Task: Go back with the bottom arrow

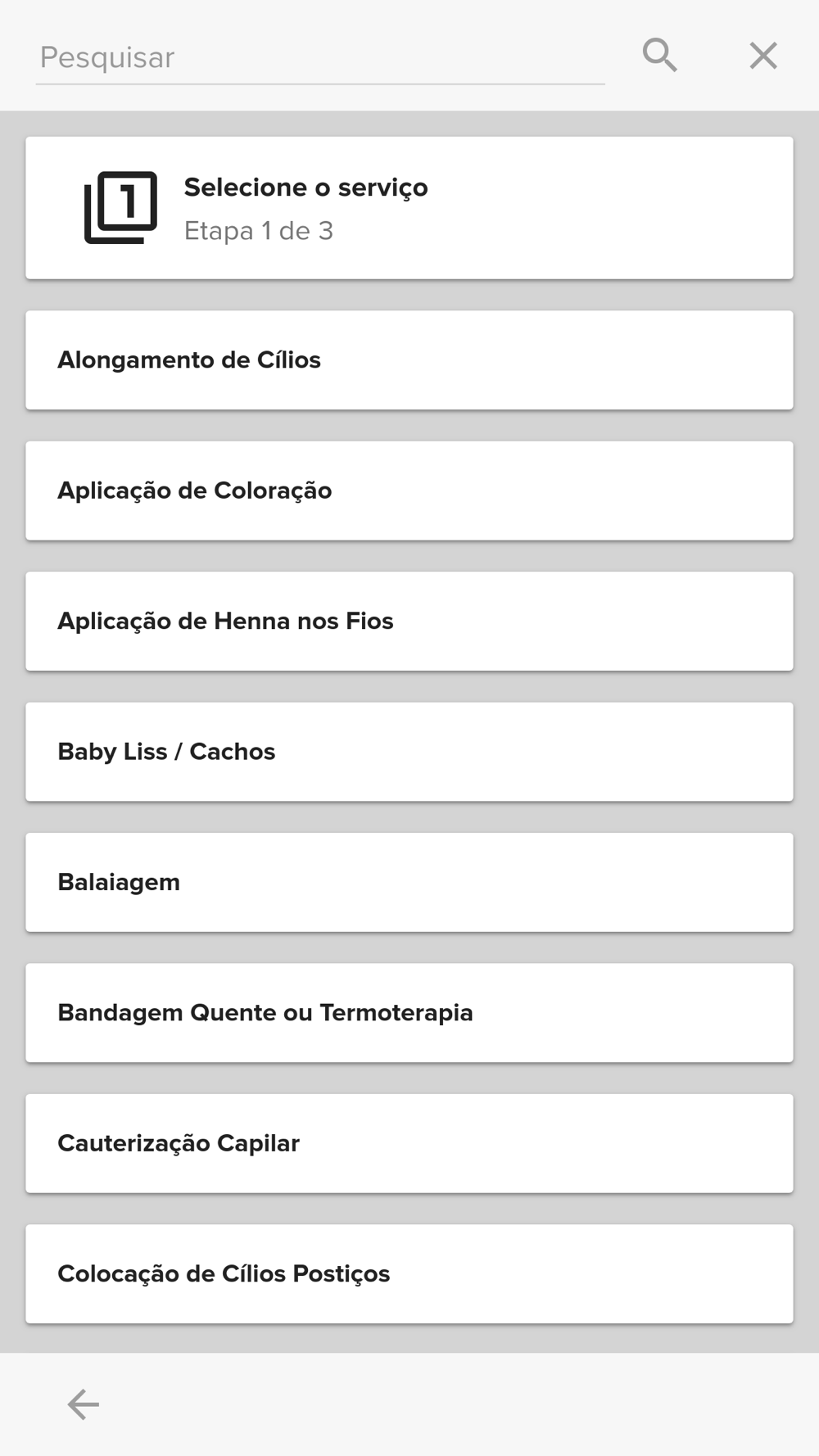Action: (x=83, y=1404)
